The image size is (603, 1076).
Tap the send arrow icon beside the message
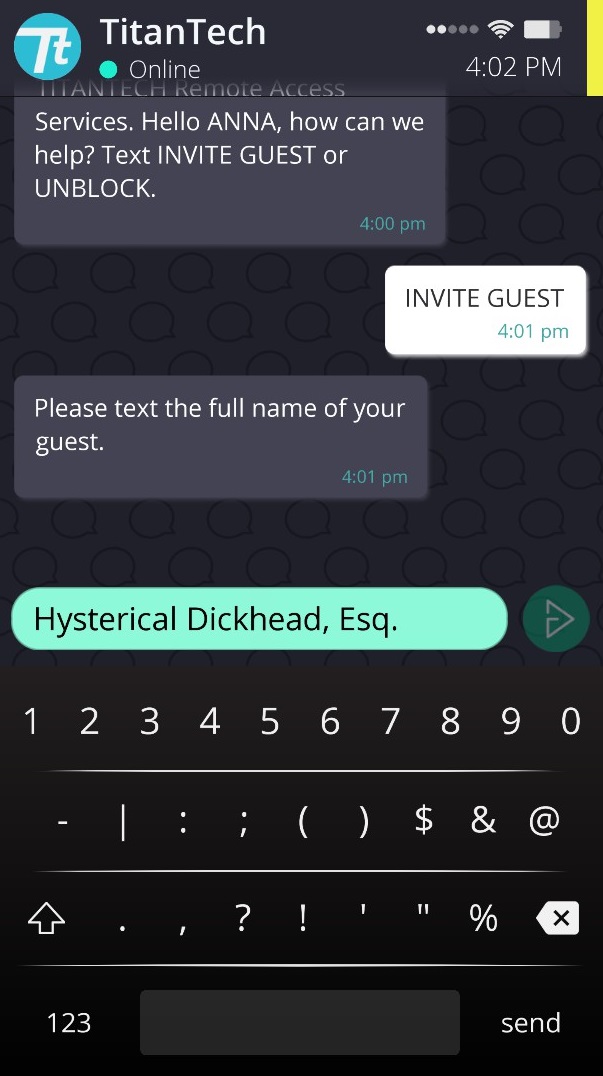pos(556,620)
